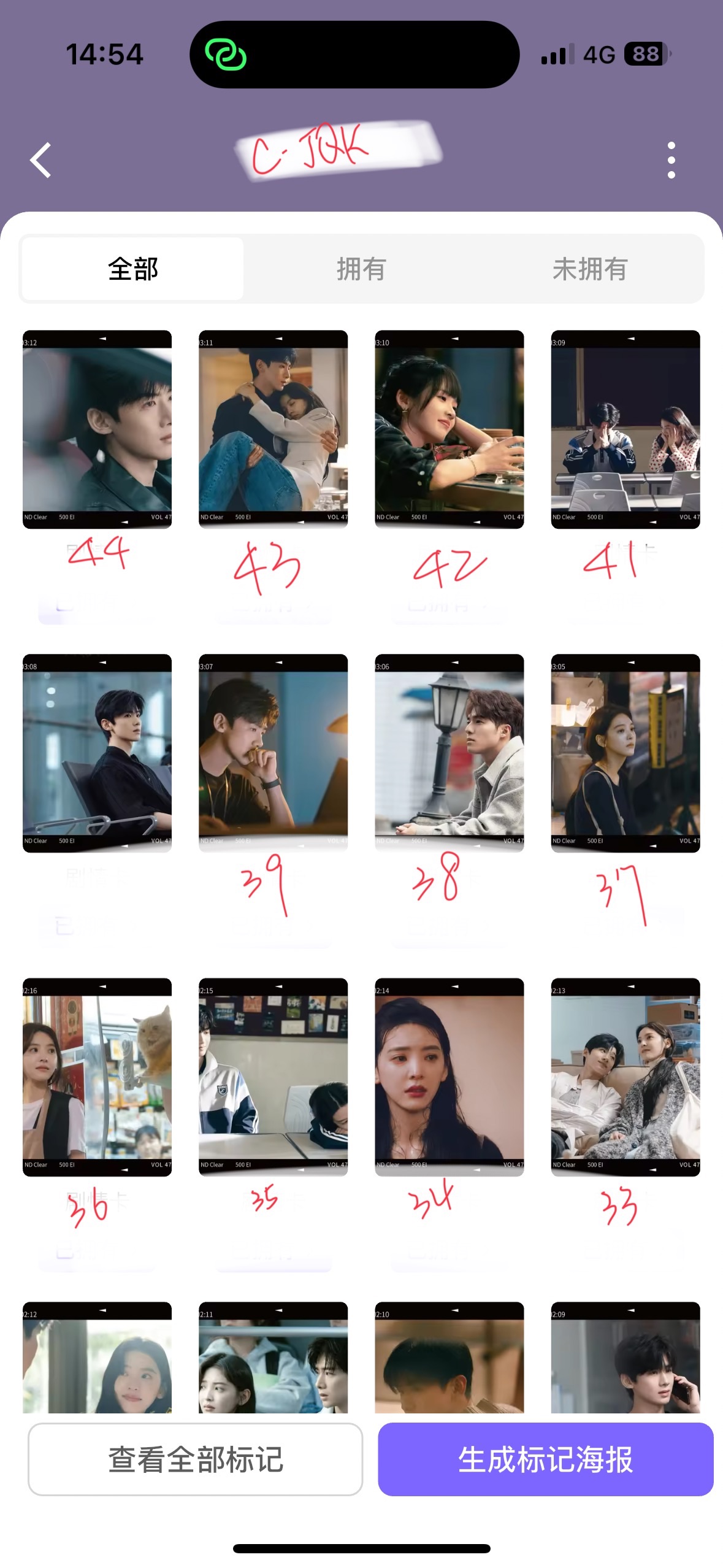View the card timestamped 2:13
The width and height of the screenshot is (723, 1568).
[625, 1077]
